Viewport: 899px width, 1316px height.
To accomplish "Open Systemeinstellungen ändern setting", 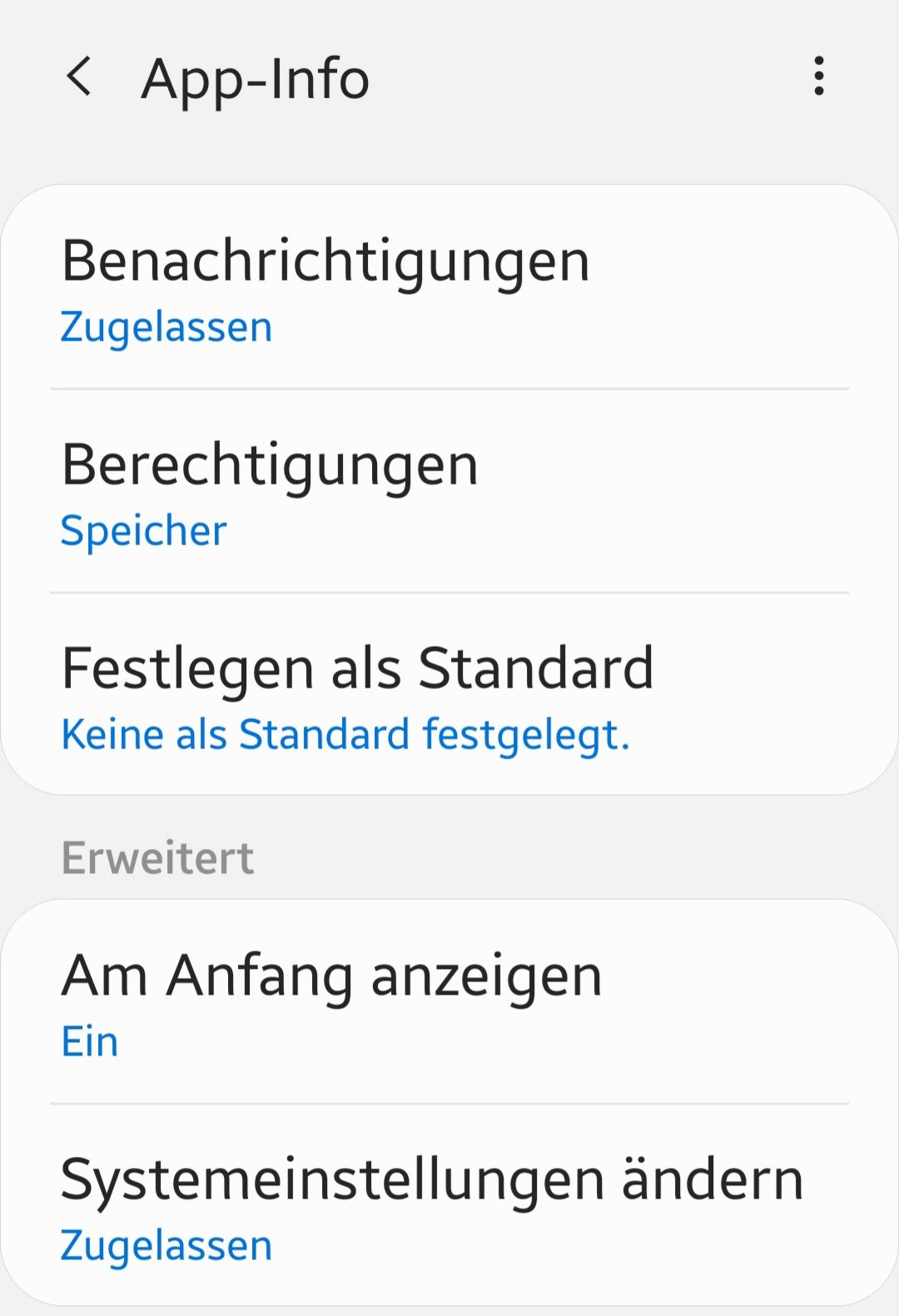I will pos(449,1207).
